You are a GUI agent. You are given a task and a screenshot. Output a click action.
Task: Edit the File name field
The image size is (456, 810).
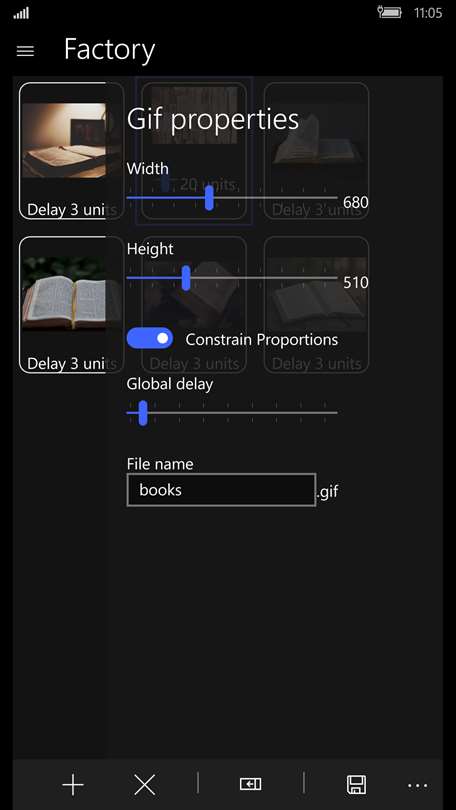tap(221, 490)
